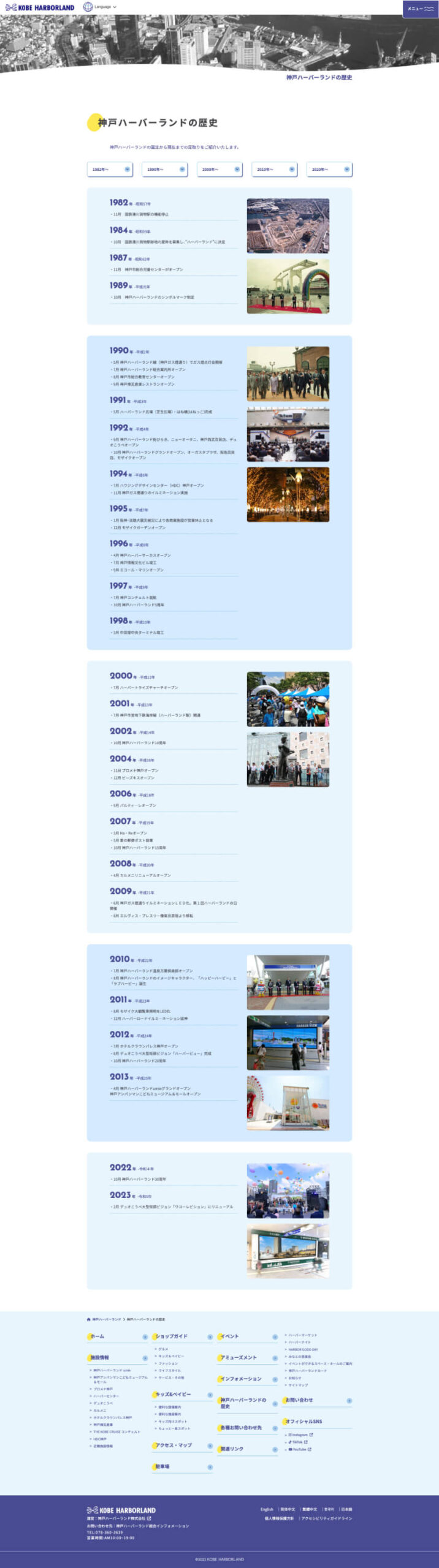Go to the 2010年~ section
The height and width of the screenshot is (1568, 439).
(274, 170)
